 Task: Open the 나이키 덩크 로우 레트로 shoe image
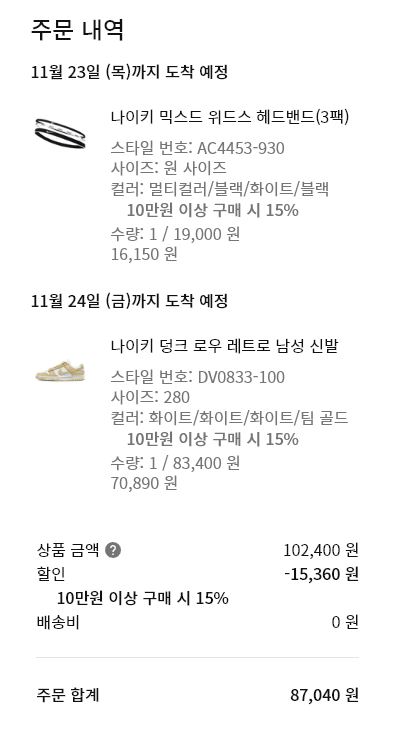point(60,372)
